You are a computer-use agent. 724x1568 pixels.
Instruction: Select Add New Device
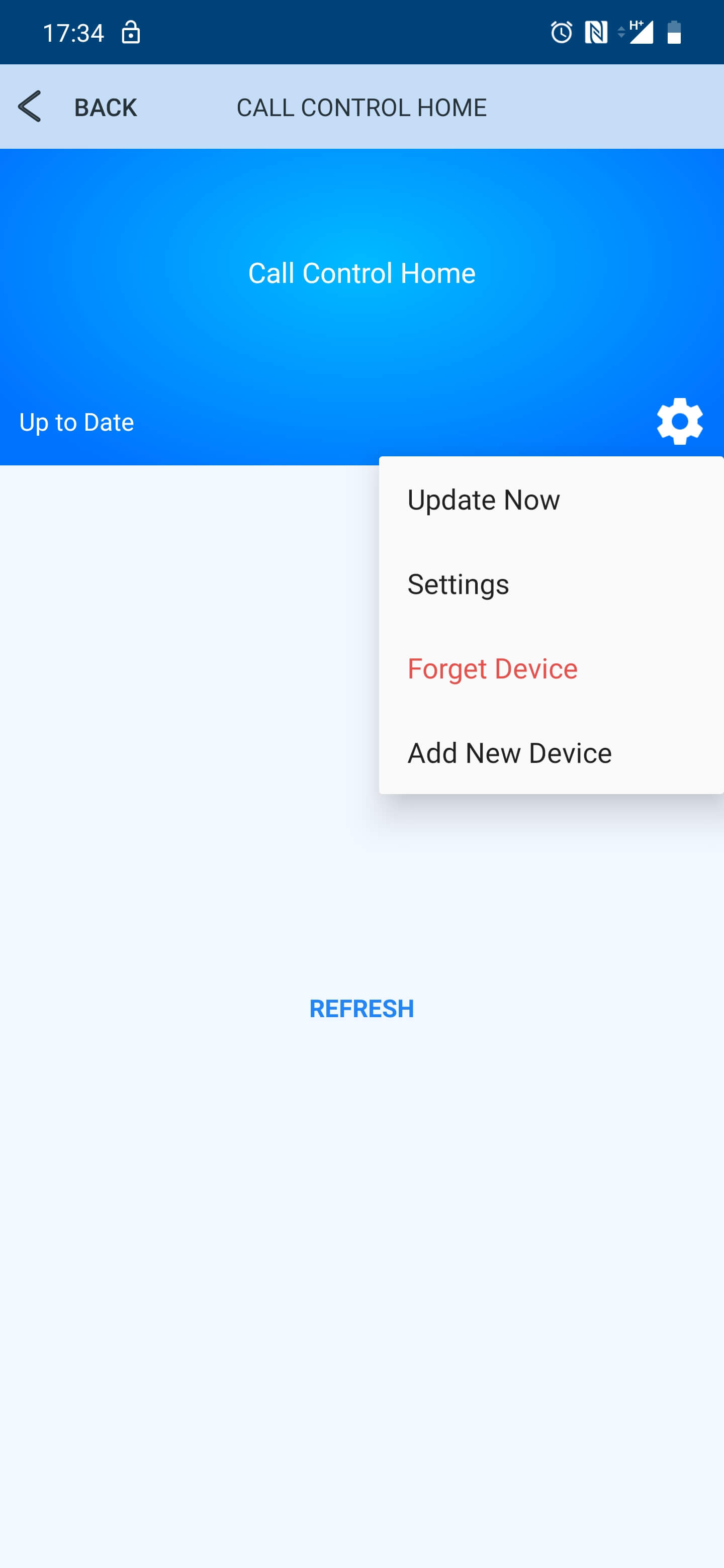(x=509, y=753)
